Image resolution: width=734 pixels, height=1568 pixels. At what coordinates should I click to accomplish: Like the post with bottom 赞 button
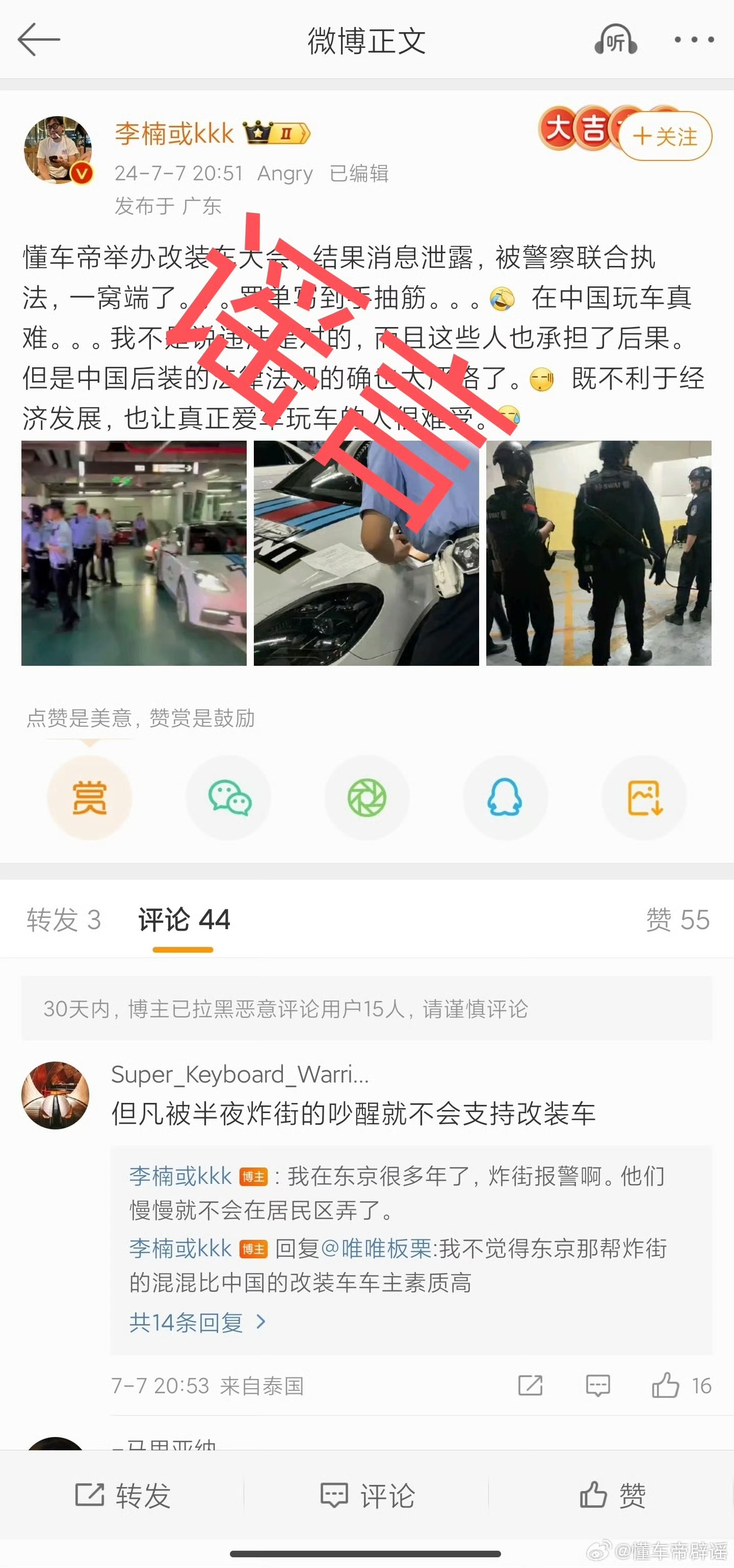click(612, 1496)
